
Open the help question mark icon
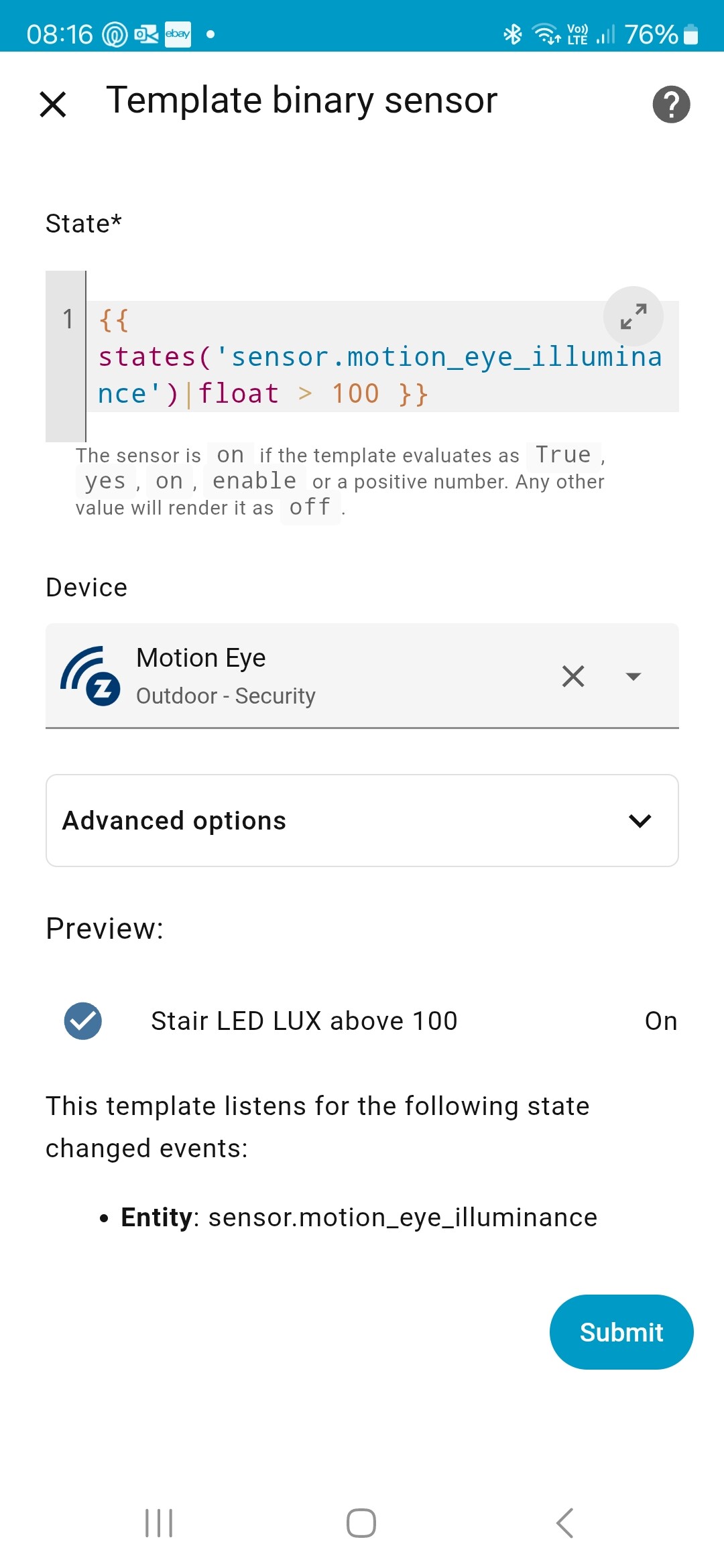(x=671, y=105)
